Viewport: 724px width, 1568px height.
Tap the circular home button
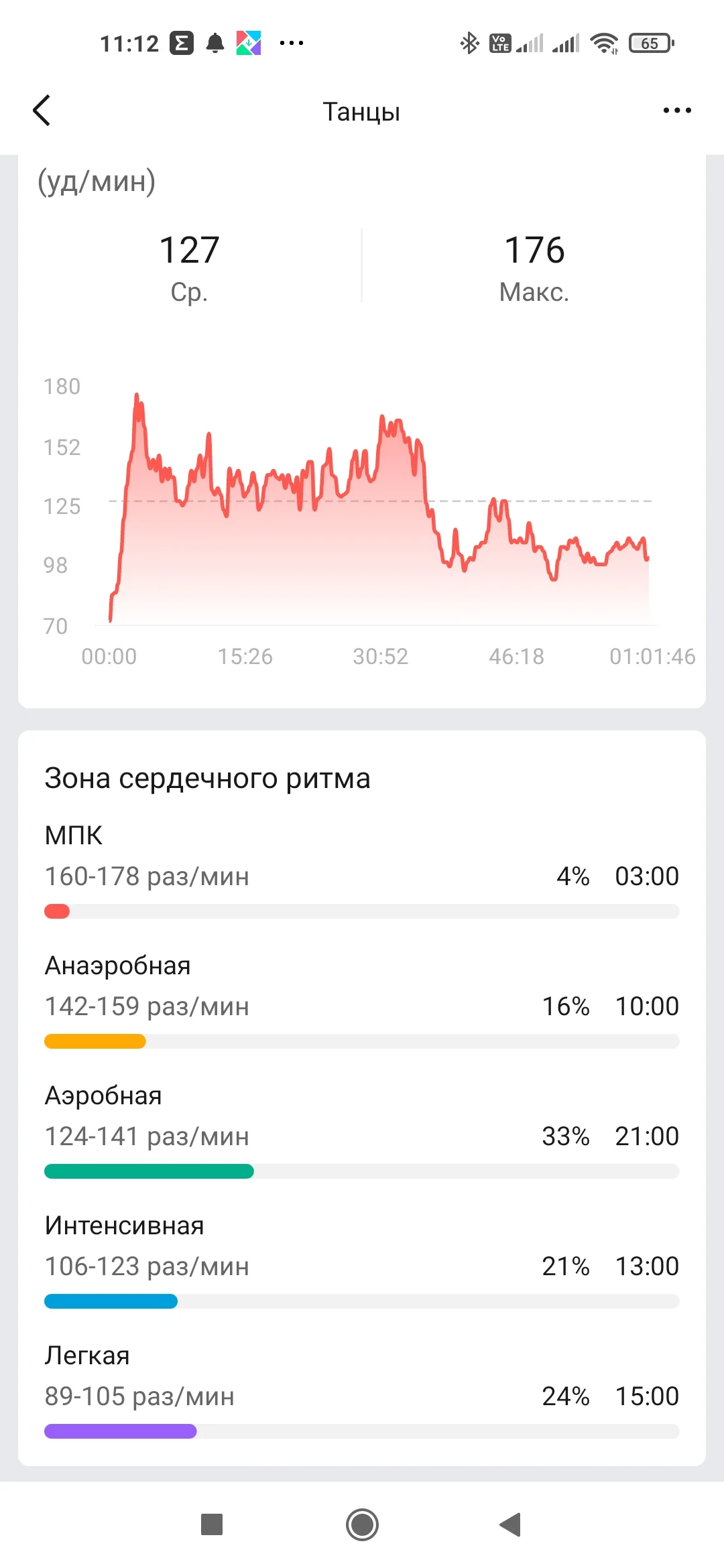click(362, 1526)
